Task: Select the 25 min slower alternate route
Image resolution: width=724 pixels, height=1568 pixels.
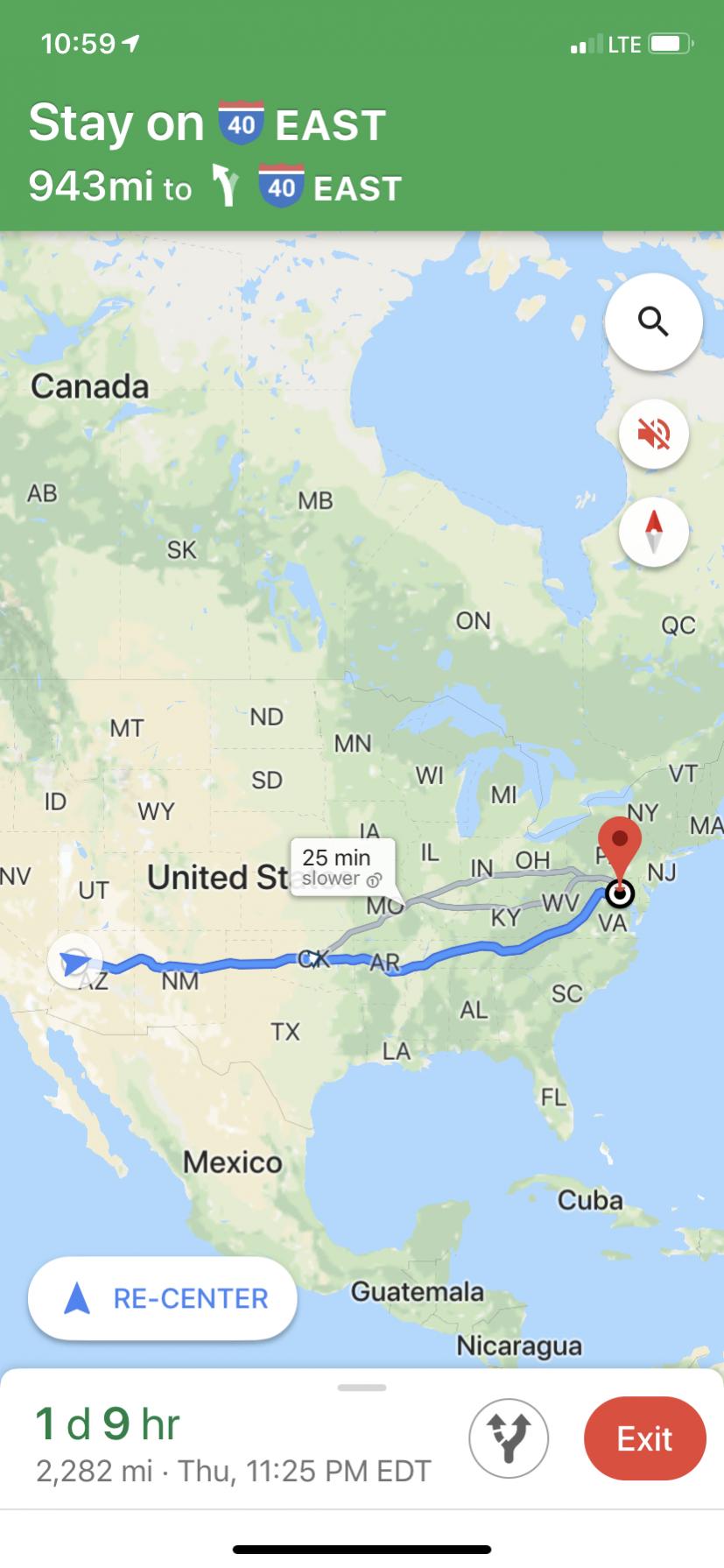Action: click(342, 867)
